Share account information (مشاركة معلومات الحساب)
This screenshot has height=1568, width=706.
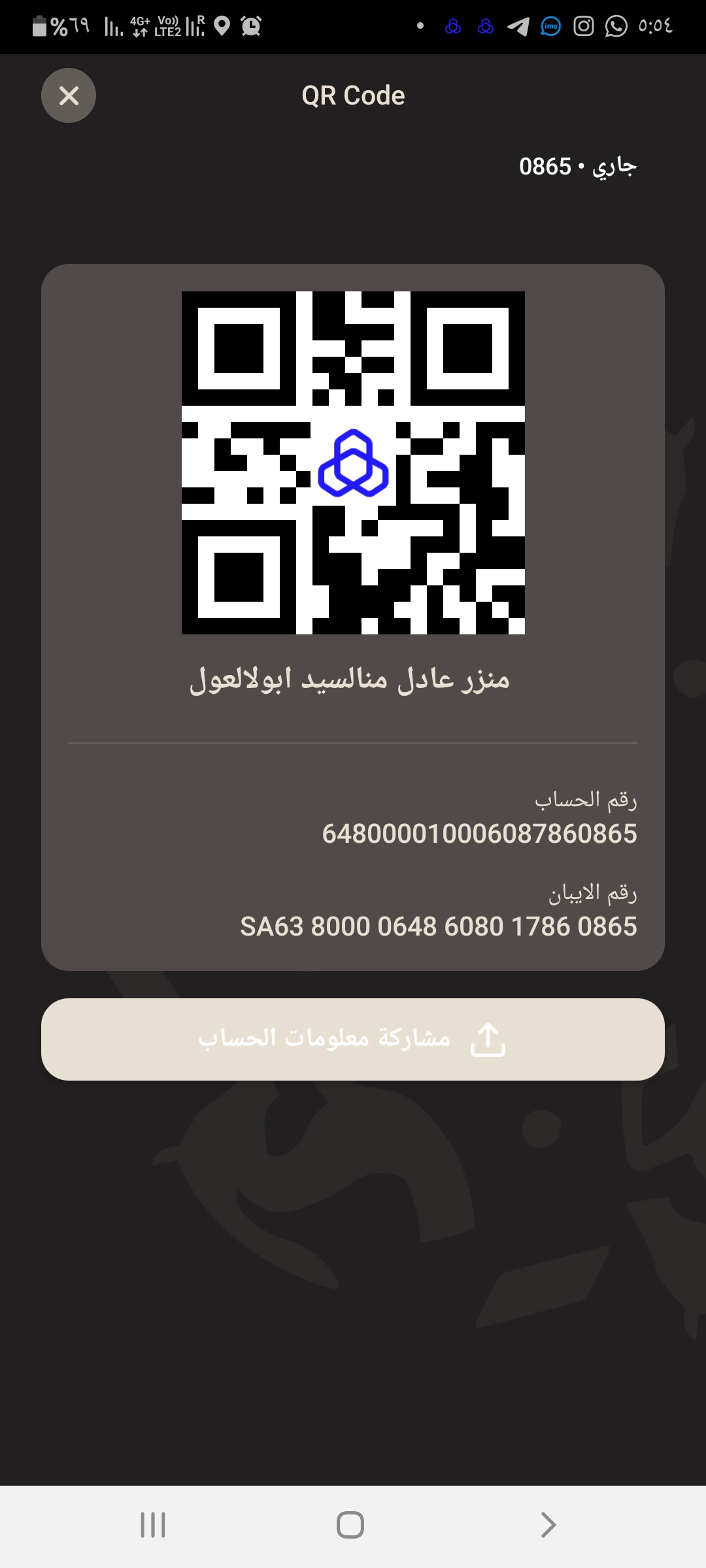[353, 1039]
